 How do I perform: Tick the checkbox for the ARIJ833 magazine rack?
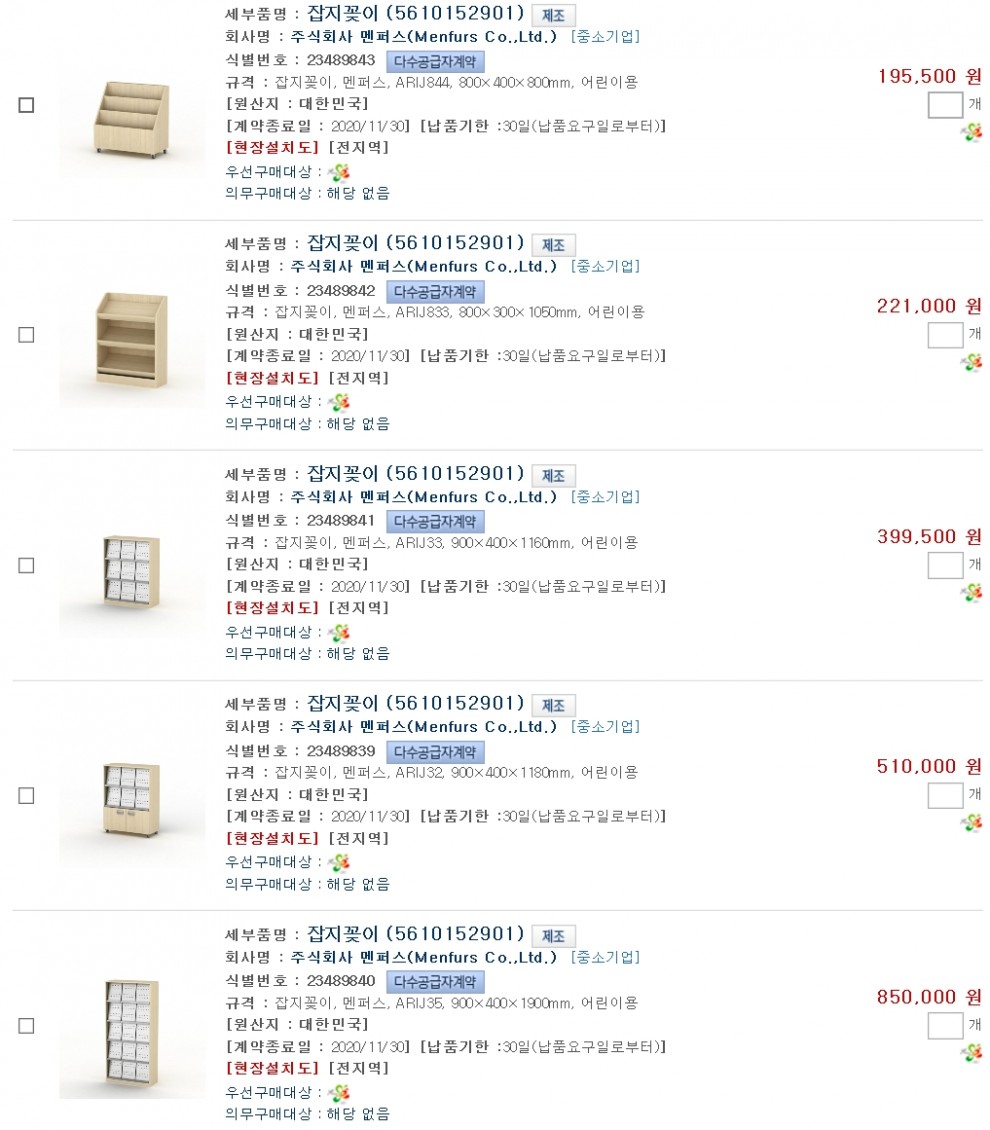[x=27, y=335]
